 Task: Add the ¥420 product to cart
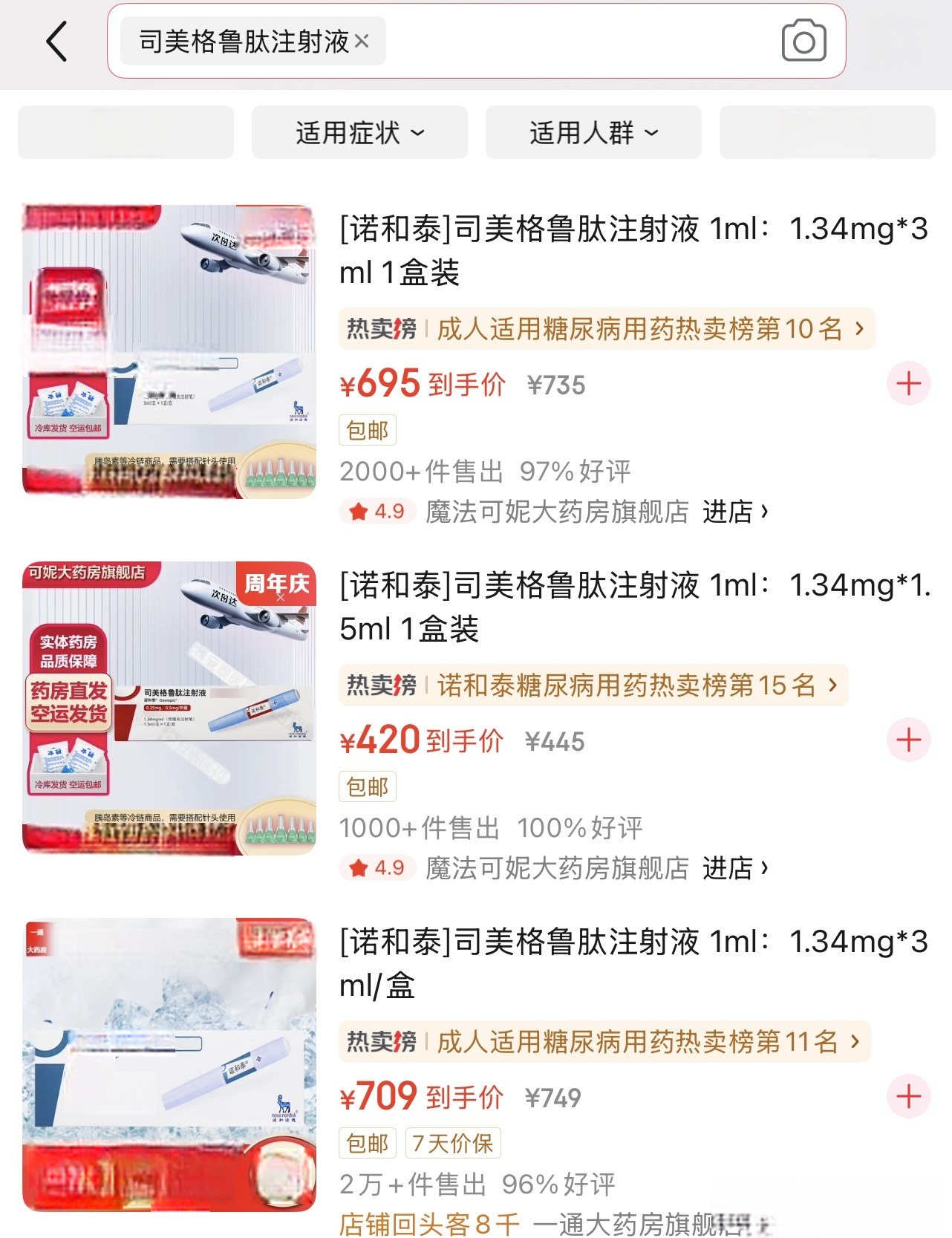[908, 740]
